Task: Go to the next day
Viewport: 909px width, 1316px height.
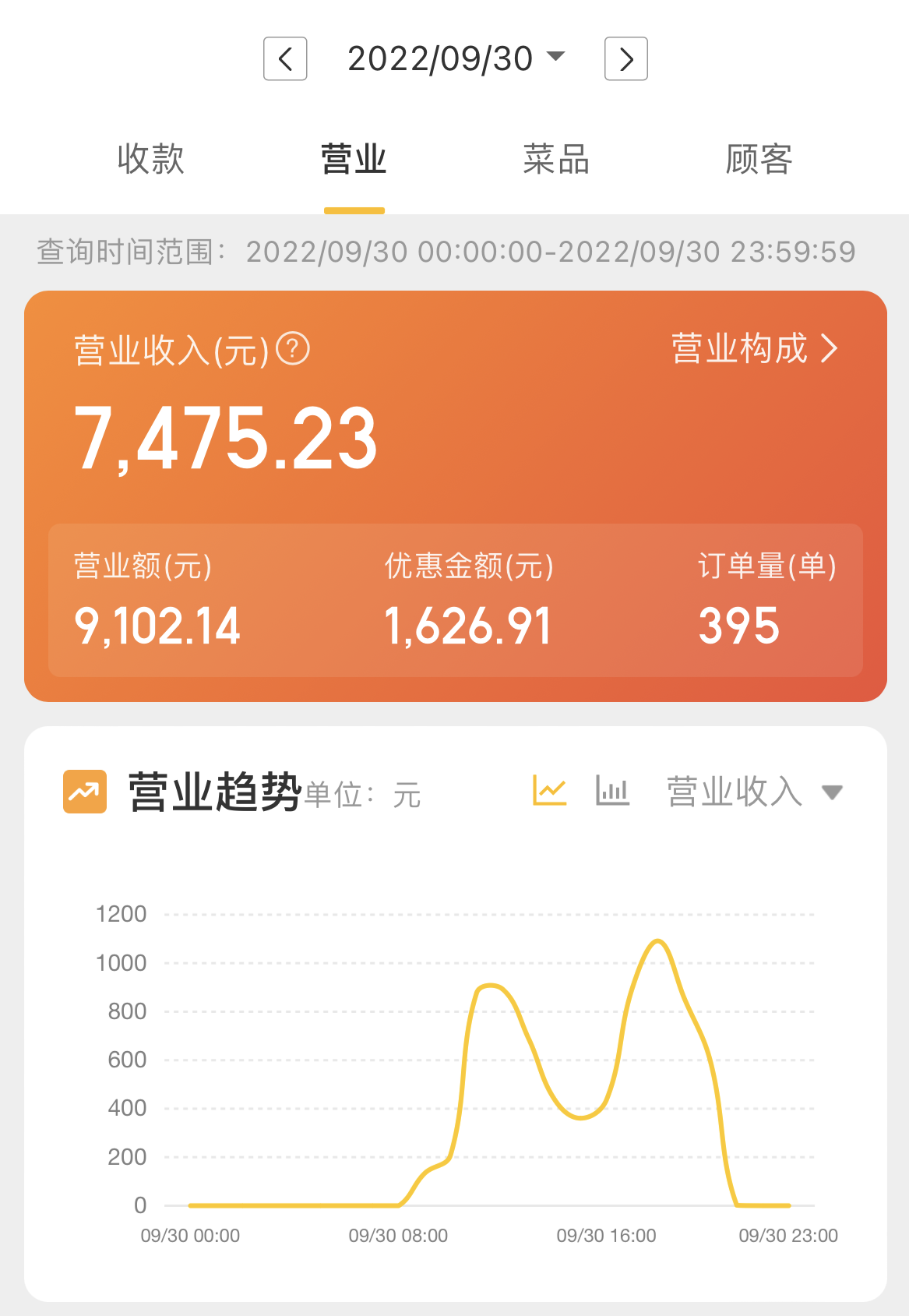Action: tap(625, 59)
